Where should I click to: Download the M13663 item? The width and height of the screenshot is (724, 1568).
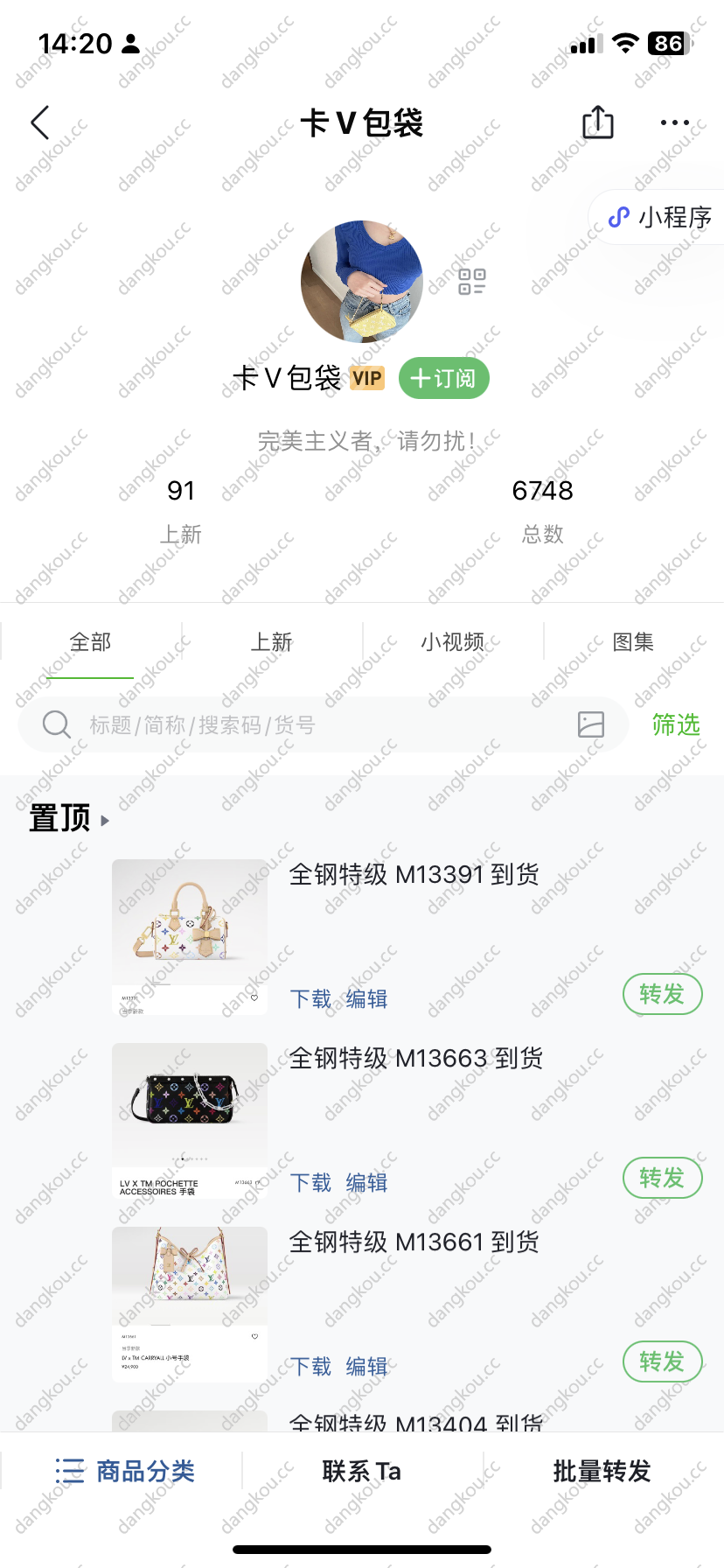310,1183
